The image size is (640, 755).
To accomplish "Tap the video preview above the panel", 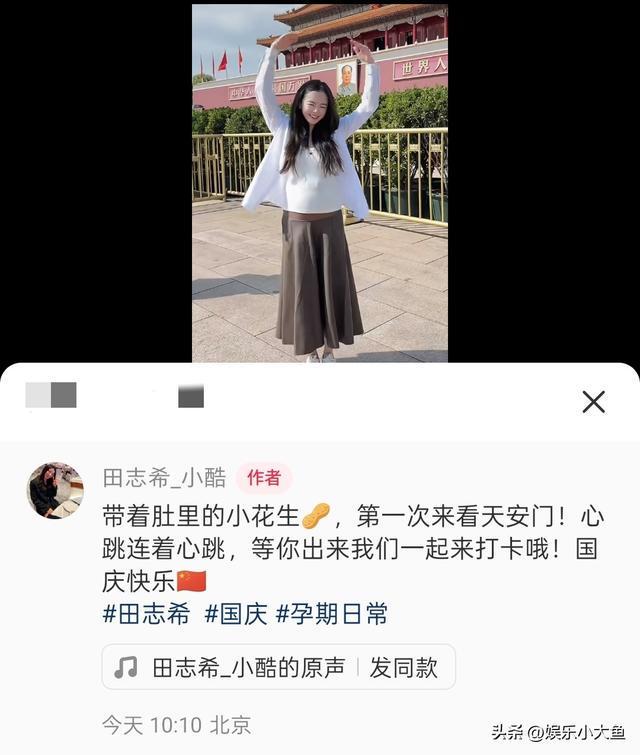I will coord(320,182).
